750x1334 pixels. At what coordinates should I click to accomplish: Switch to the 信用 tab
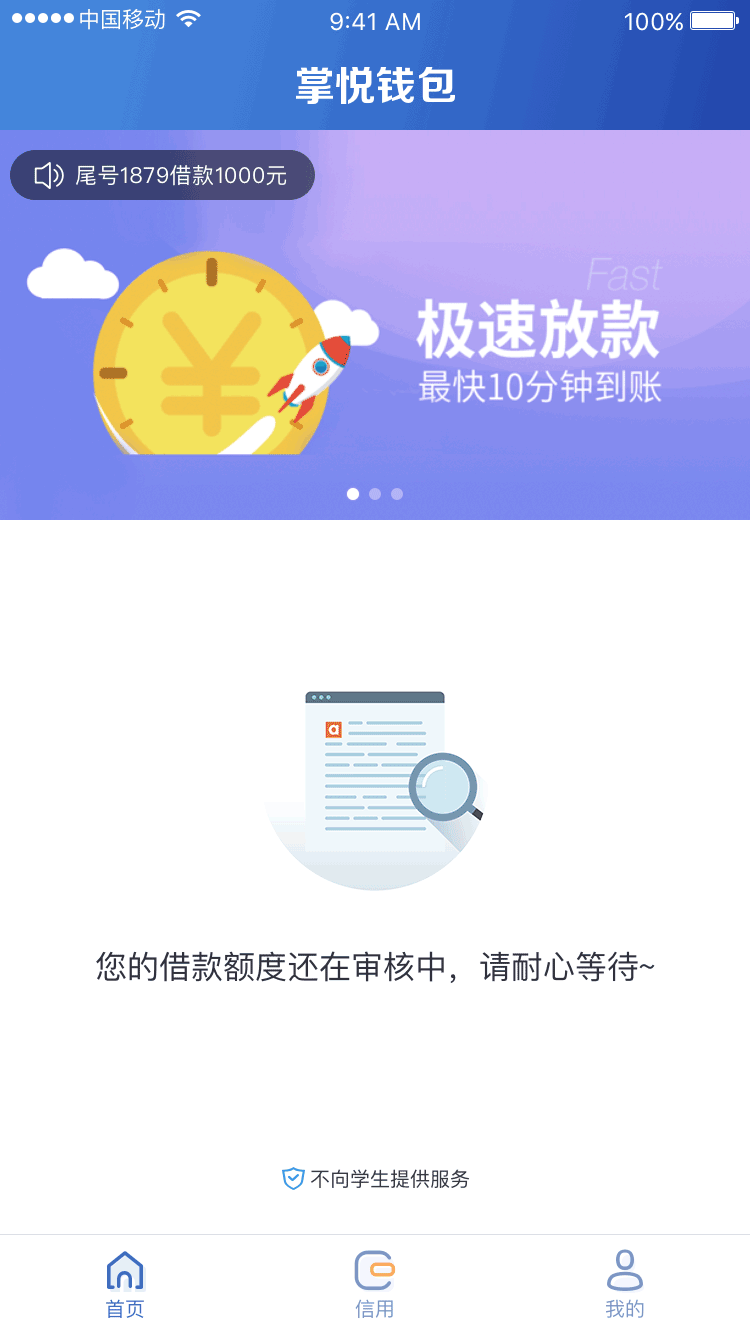point(375,1284)
